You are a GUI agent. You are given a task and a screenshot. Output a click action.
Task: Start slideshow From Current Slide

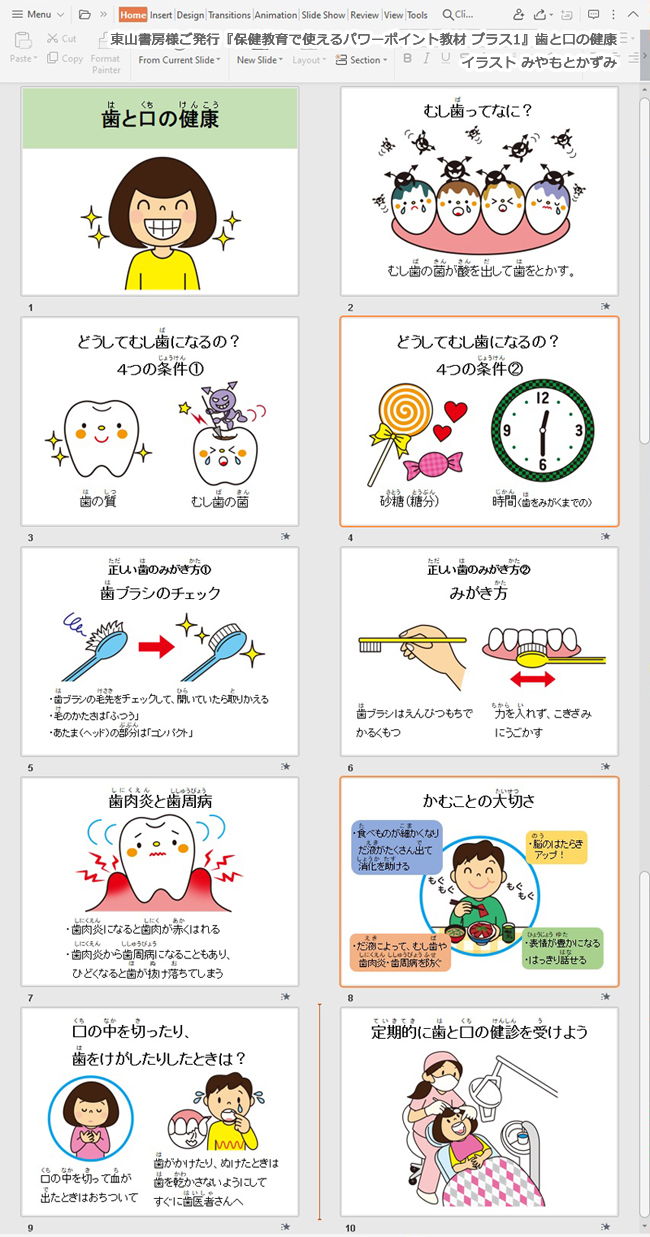(x=178, y=60)
